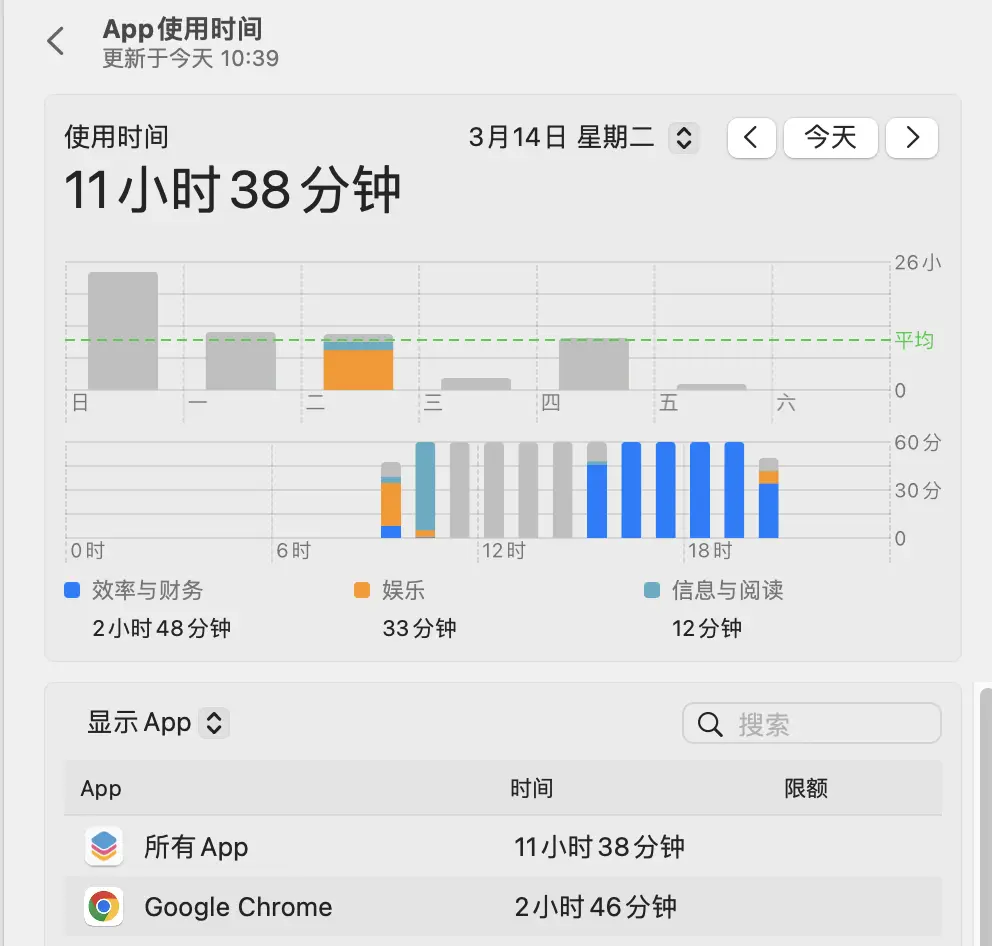Tap the 搜索 search field
This screenshot has height=946, width=992.
pos(812,724)
